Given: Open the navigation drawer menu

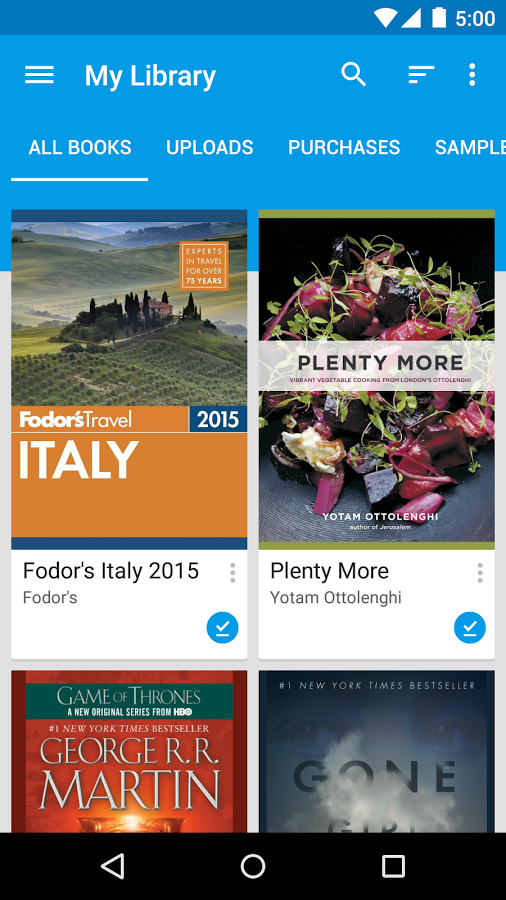Looking at the screenshot, I should pyautogui.click(x=39, y=75).
